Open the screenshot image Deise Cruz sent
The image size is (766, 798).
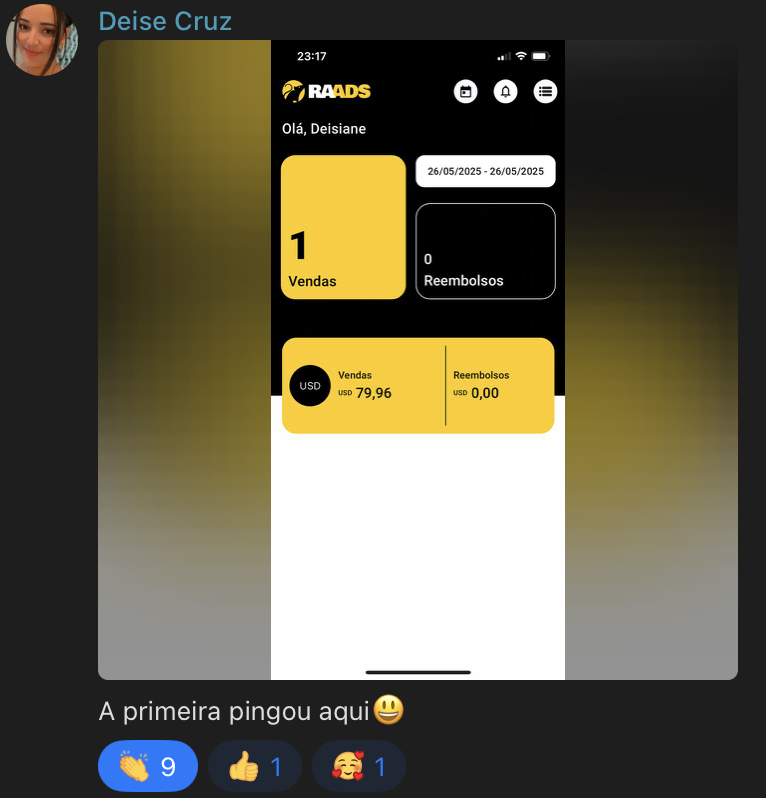pyautogui.click(x=417, y=360)
